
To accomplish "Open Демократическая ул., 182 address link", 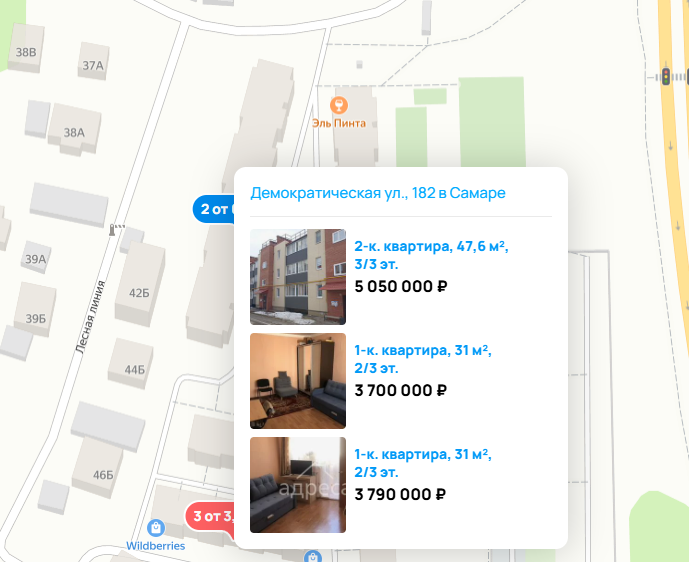I will (x=378, y=193).
